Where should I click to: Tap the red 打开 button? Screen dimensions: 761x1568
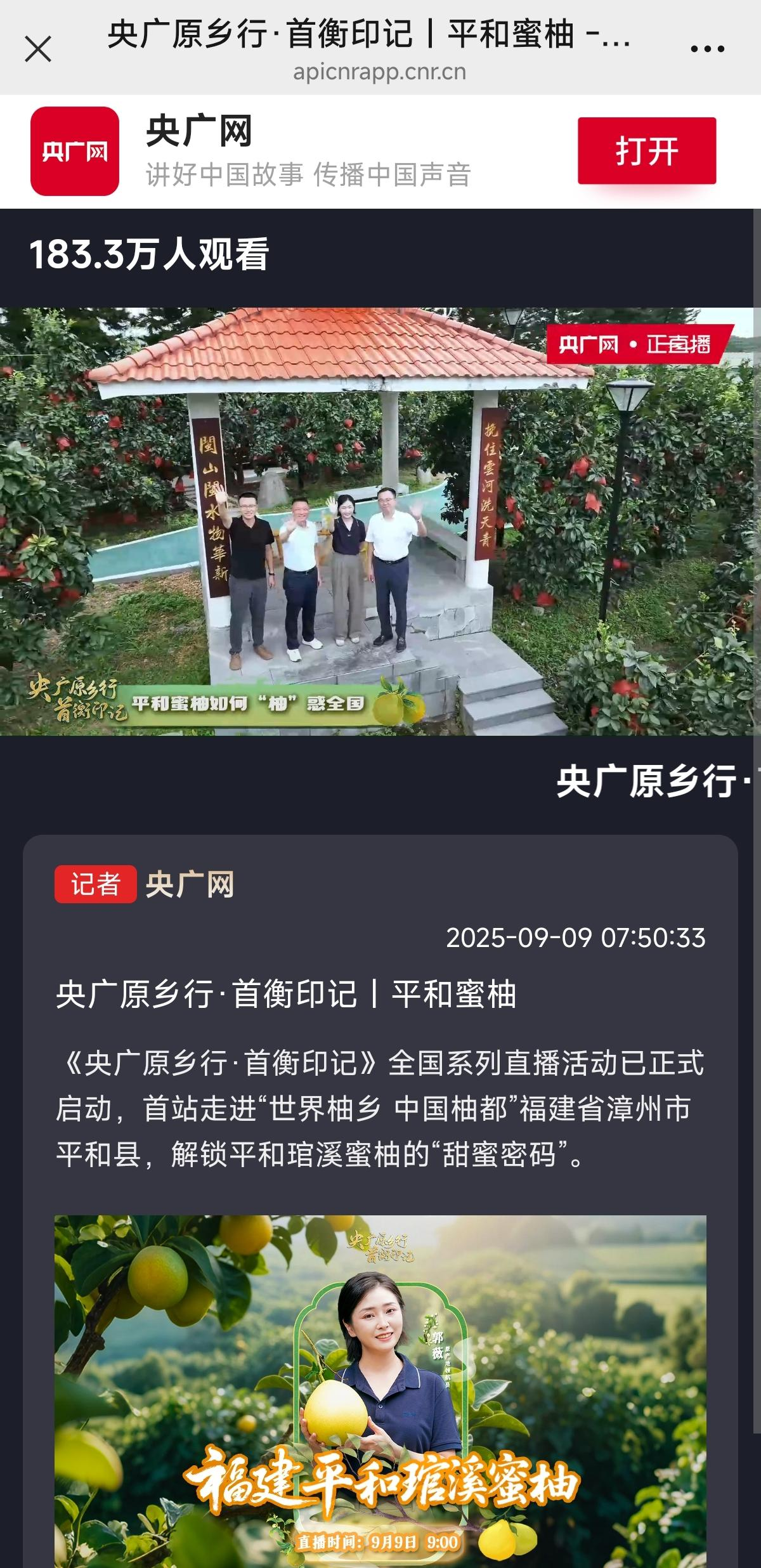pos(646,151)
